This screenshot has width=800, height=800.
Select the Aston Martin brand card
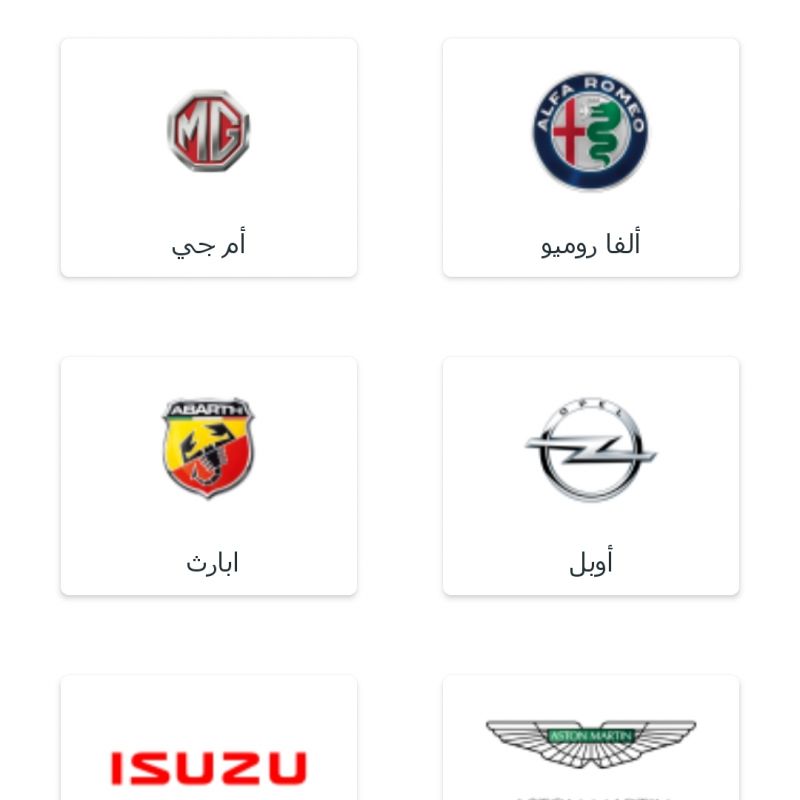tap(590, 745)
